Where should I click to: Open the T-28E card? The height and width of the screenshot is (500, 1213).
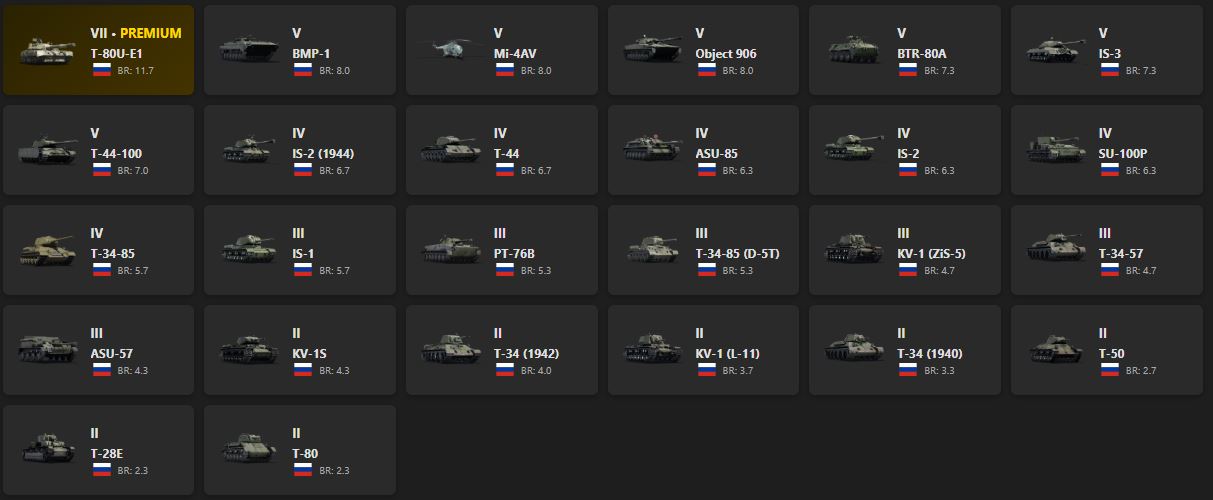pyautogui.click(x=98, y=450)
